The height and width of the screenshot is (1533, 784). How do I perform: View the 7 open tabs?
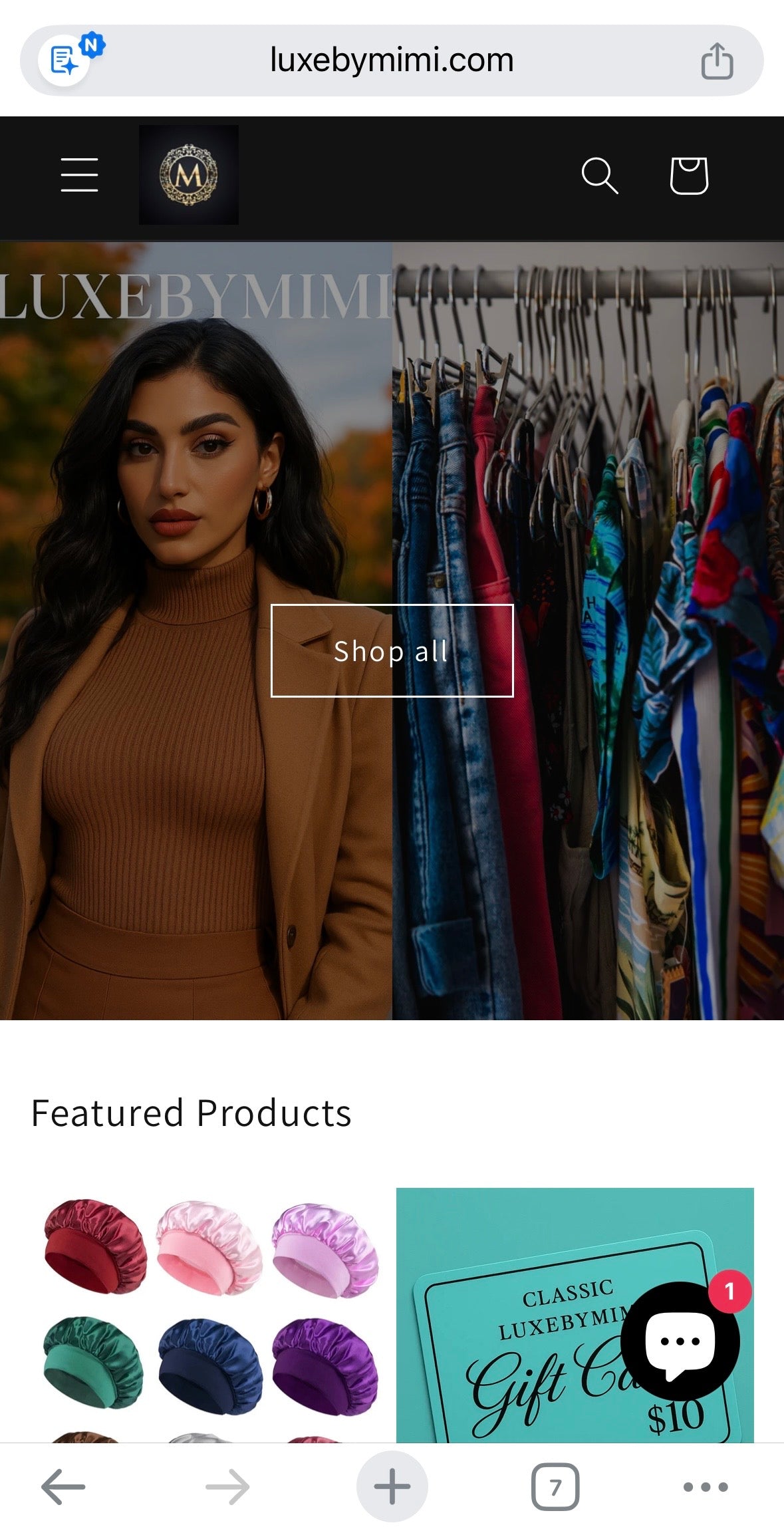click(x=555, y=1486)
